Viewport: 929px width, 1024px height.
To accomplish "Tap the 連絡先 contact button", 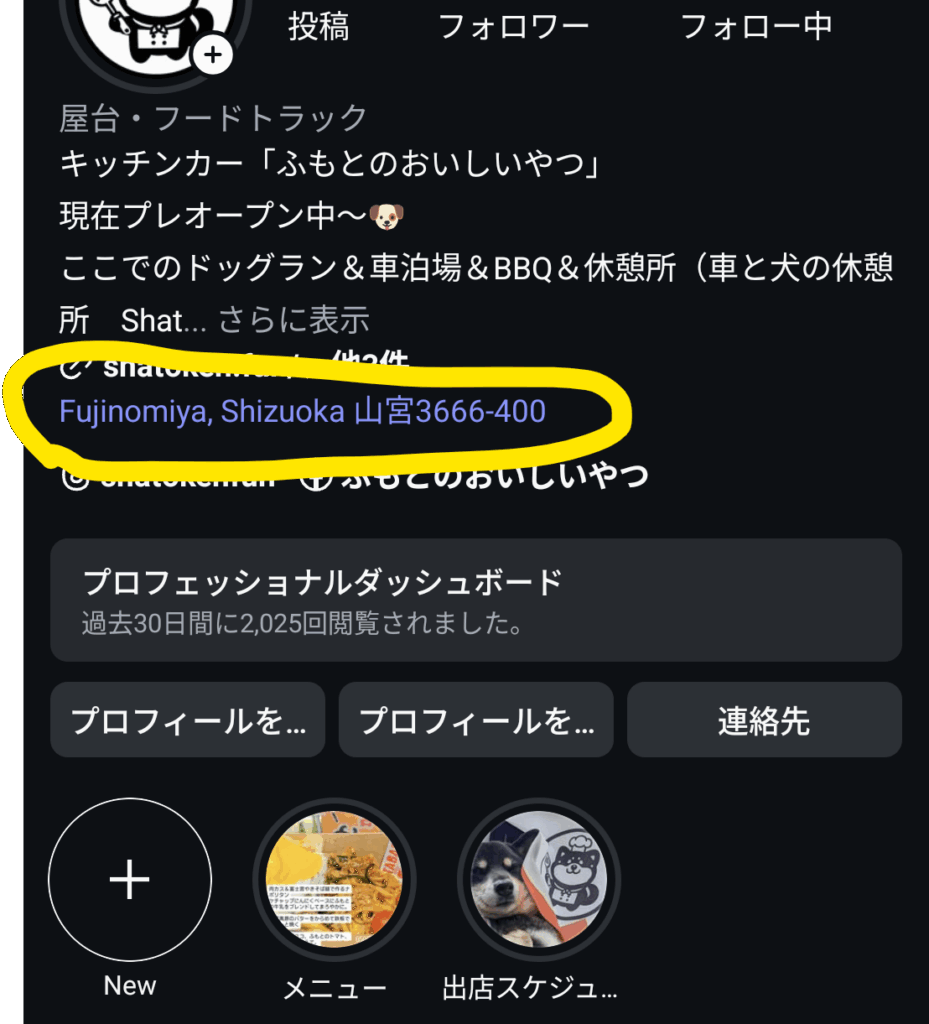I will 764,720.
